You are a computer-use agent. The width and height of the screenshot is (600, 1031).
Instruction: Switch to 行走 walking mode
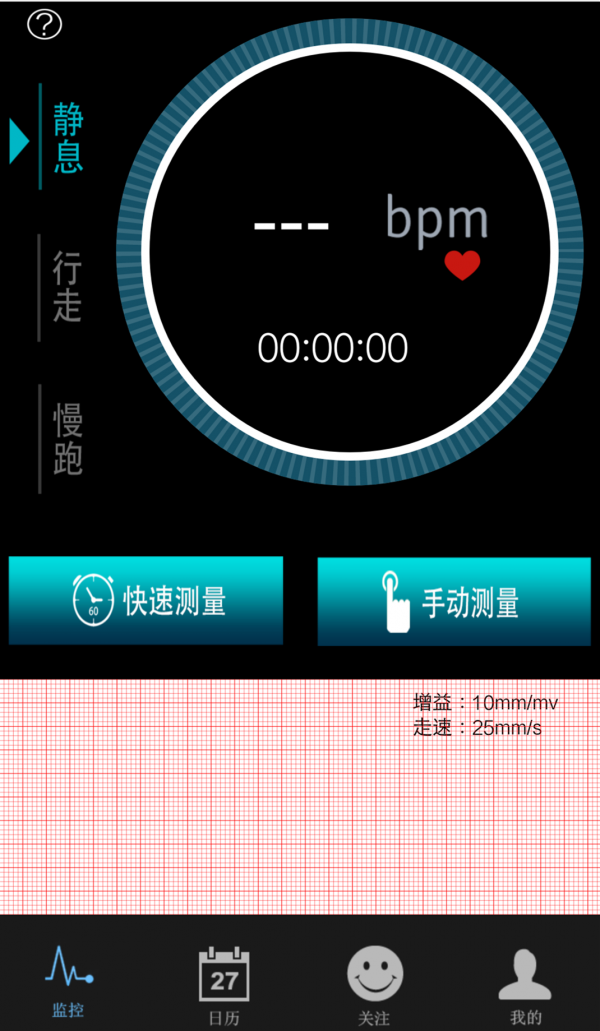[67, 287]
